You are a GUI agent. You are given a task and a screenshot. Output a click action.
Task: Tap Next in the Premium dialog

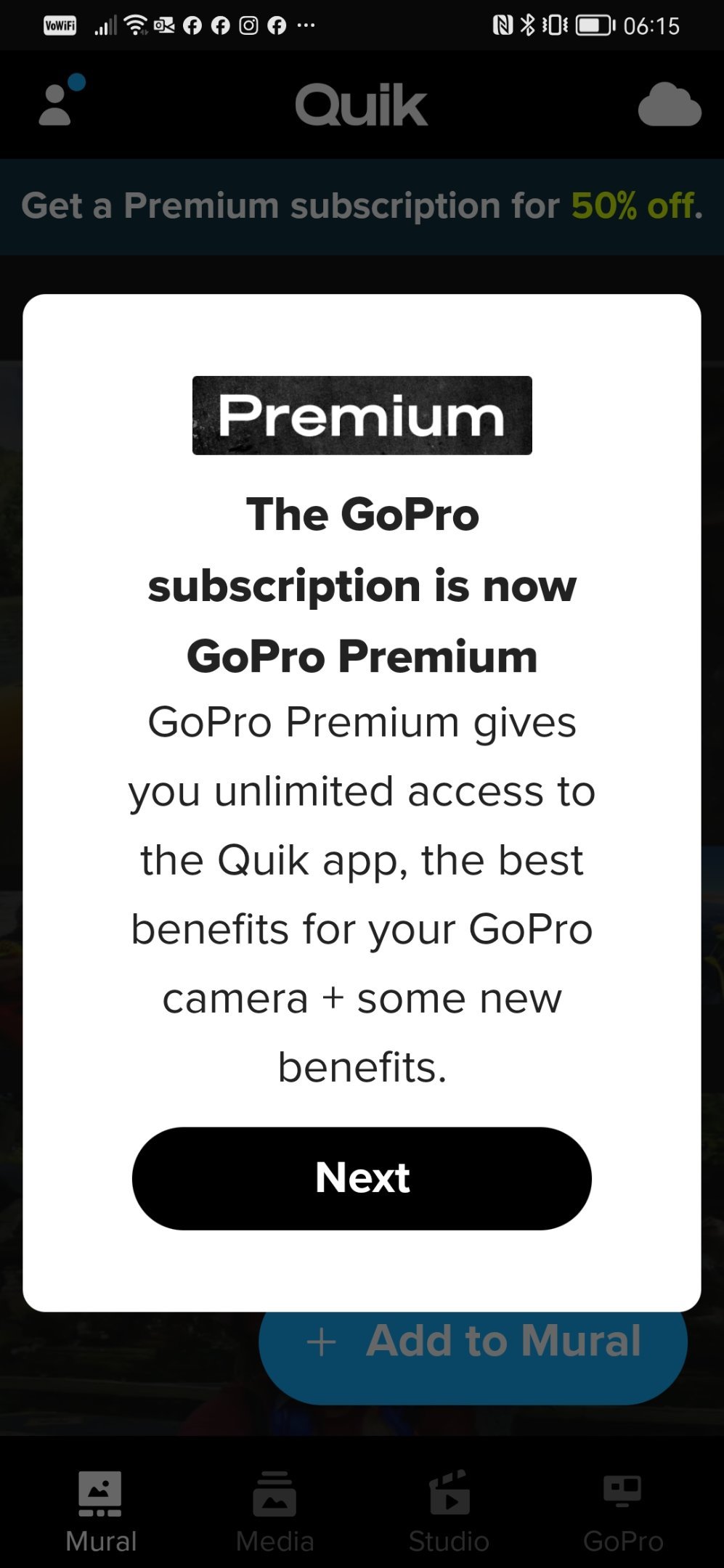[362, 1178]
